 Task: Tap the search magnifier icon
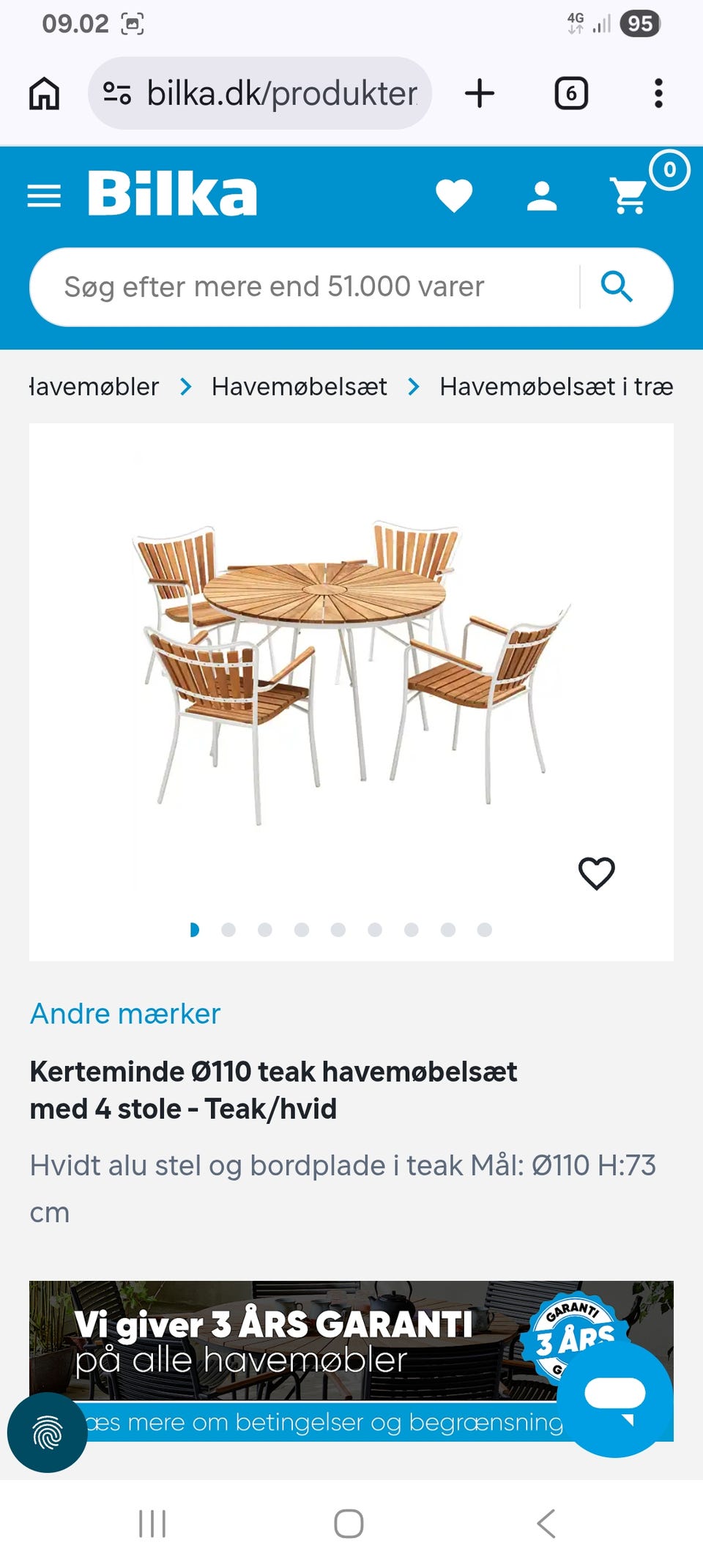coord(617,286)
